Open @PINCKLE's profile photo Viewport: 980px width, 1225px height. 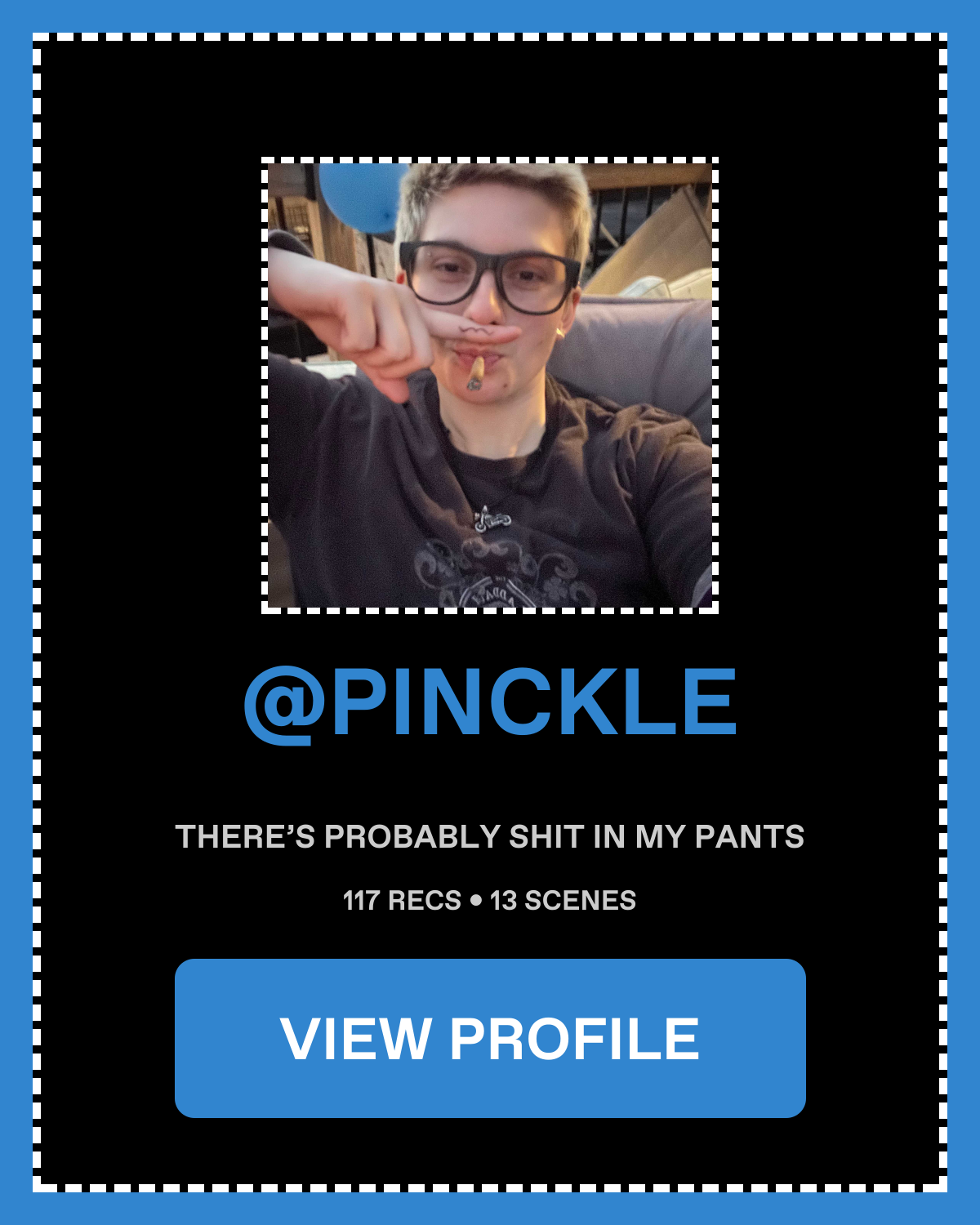[490, 385]
